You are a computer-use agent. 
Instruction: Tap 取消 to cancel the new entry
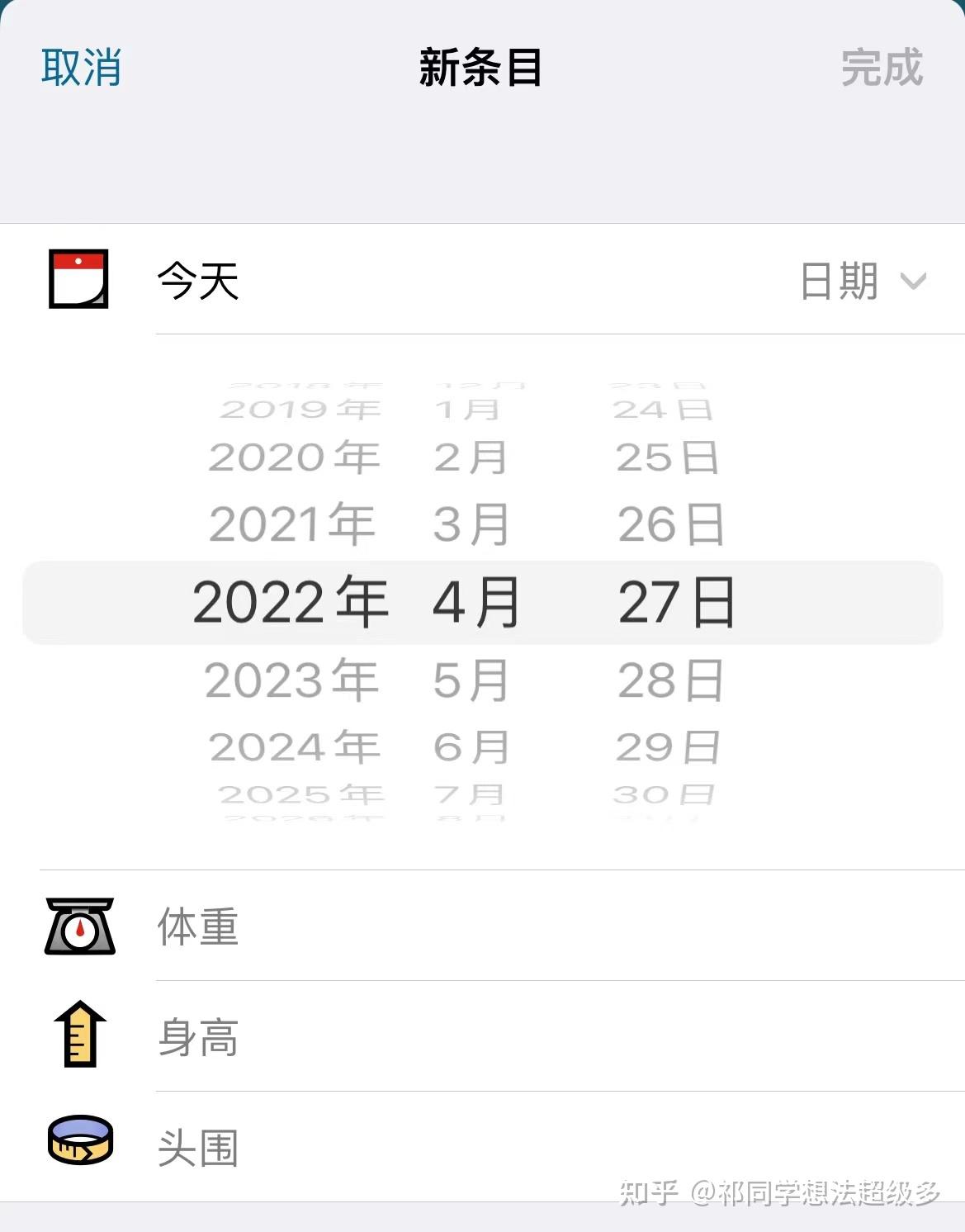point(82,67)
